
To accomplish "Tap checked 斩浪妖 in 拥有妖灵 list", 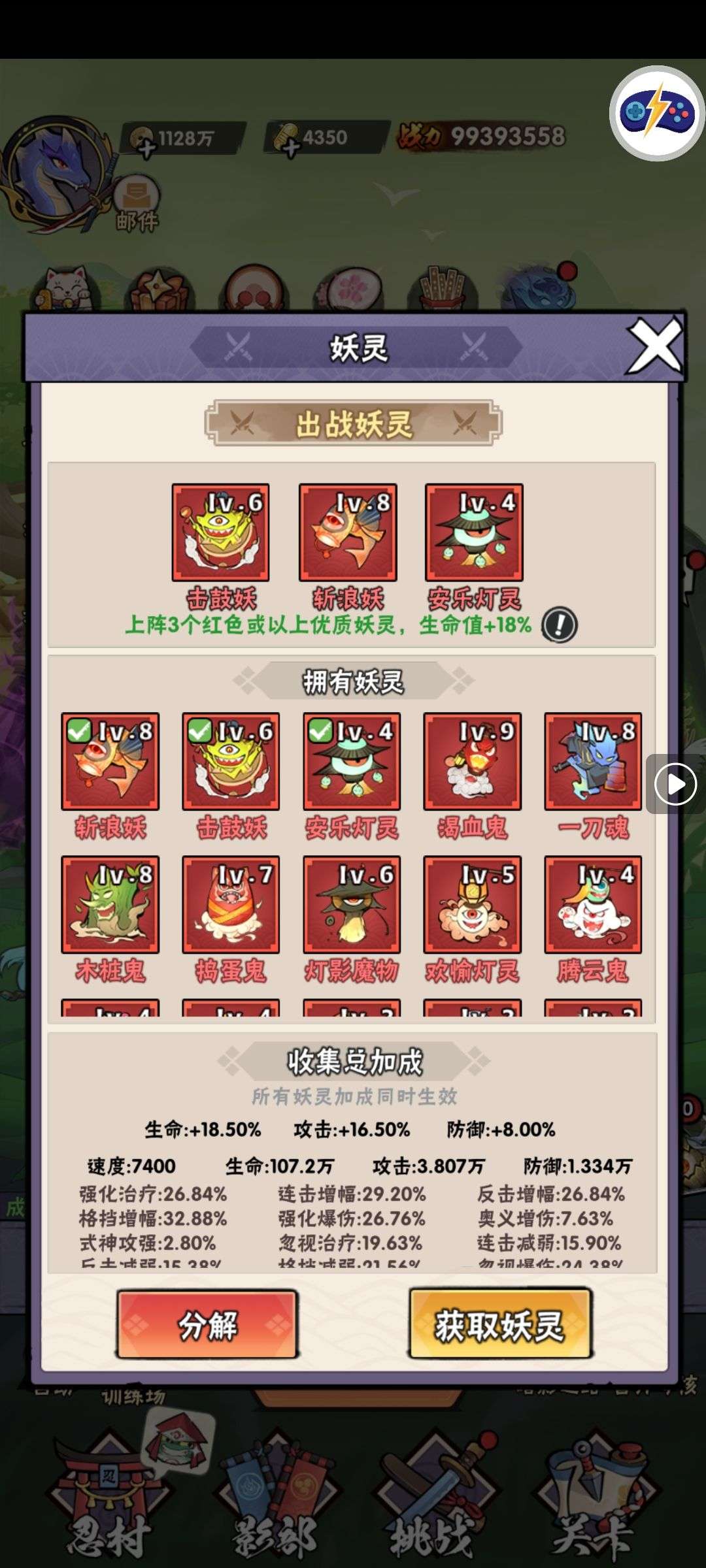I will [x=110, y=761].
